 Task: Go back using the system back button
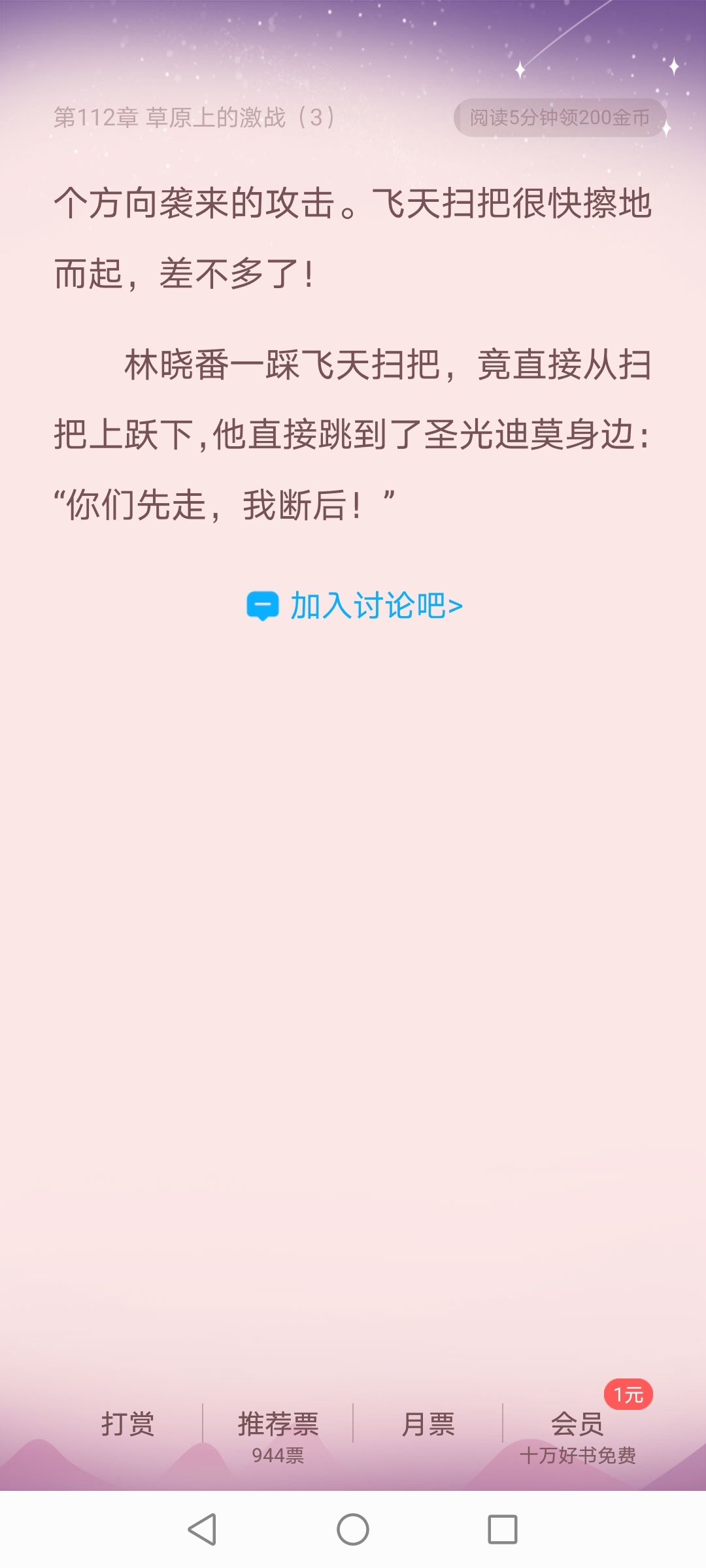202,1529
